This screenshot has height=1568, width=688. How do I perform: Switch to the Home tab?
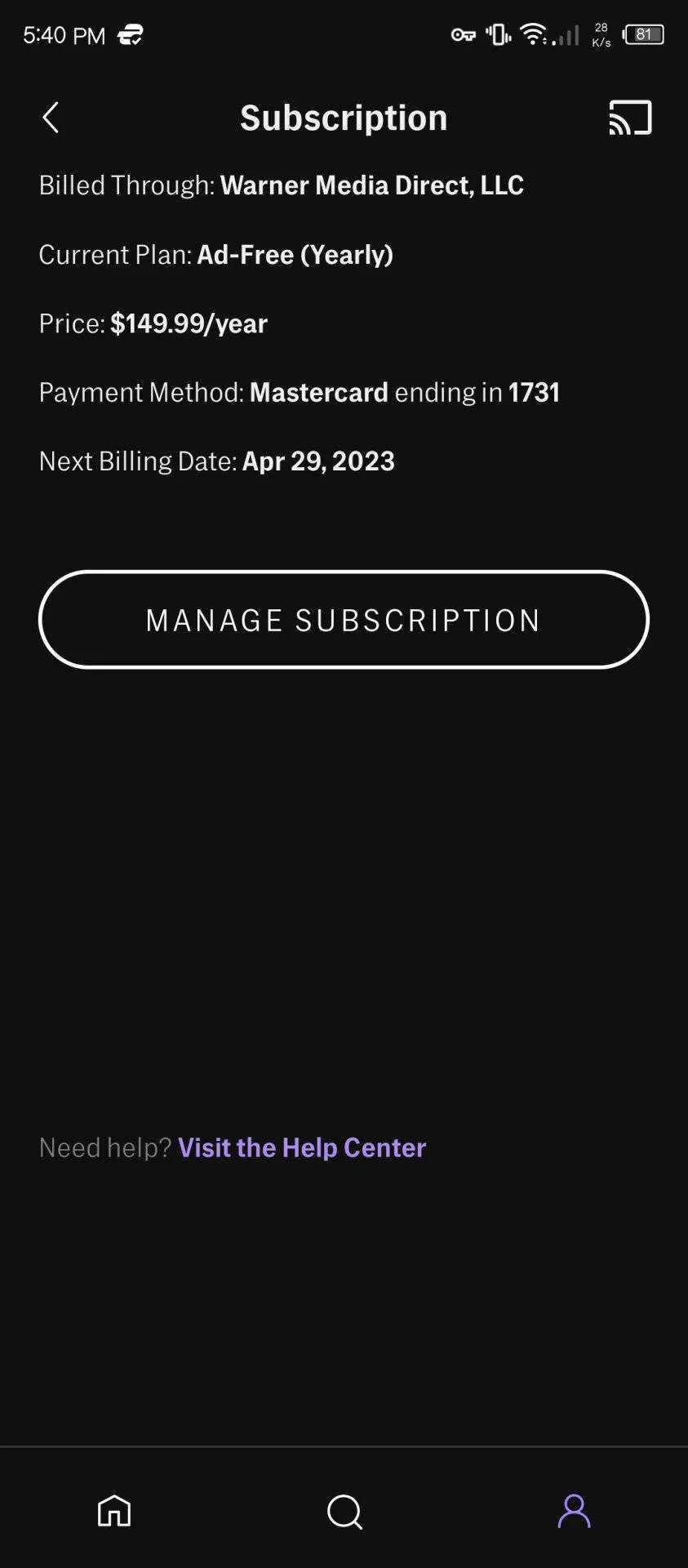[x=114, y=1511]
